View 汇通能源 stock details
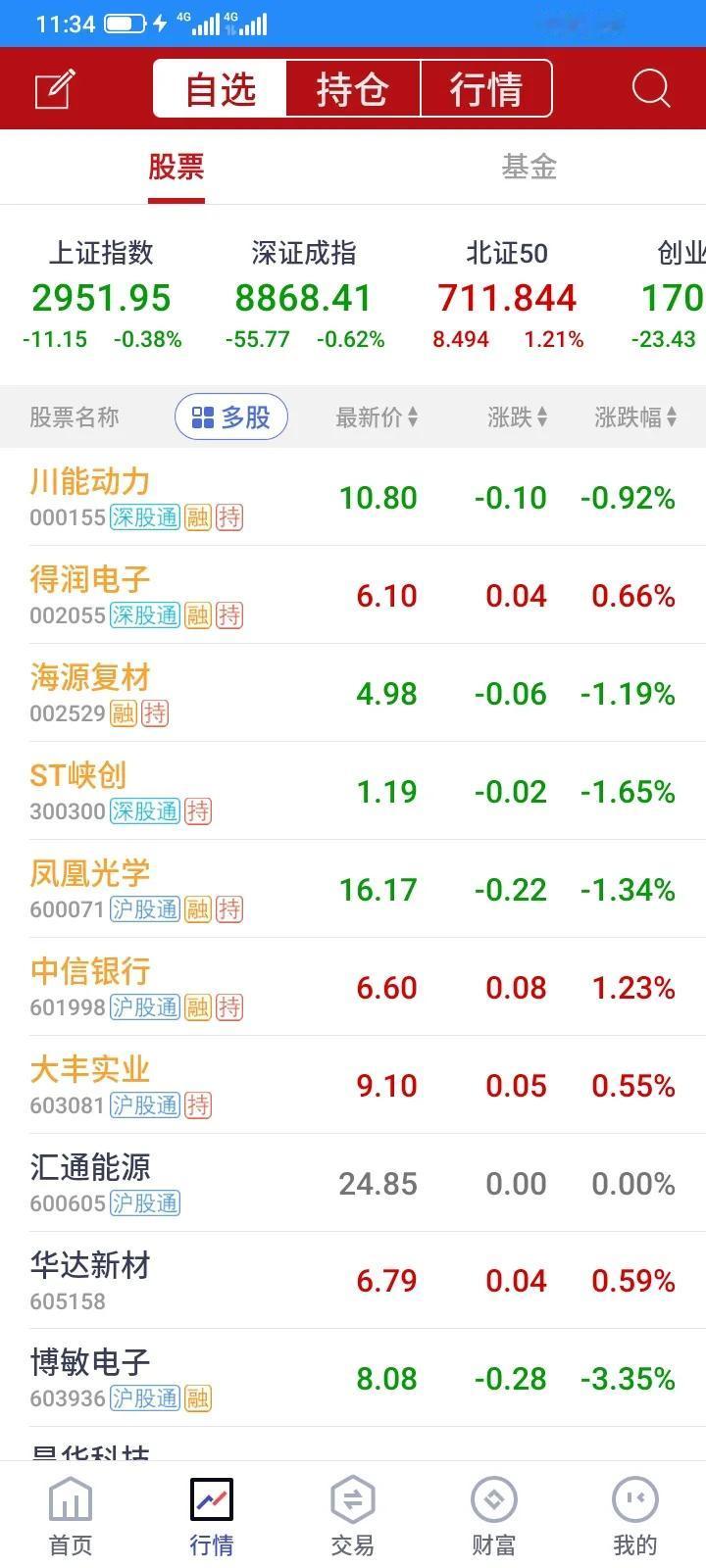Image resolution: width=706 pixels, height=1568 pixels. 353,1183
